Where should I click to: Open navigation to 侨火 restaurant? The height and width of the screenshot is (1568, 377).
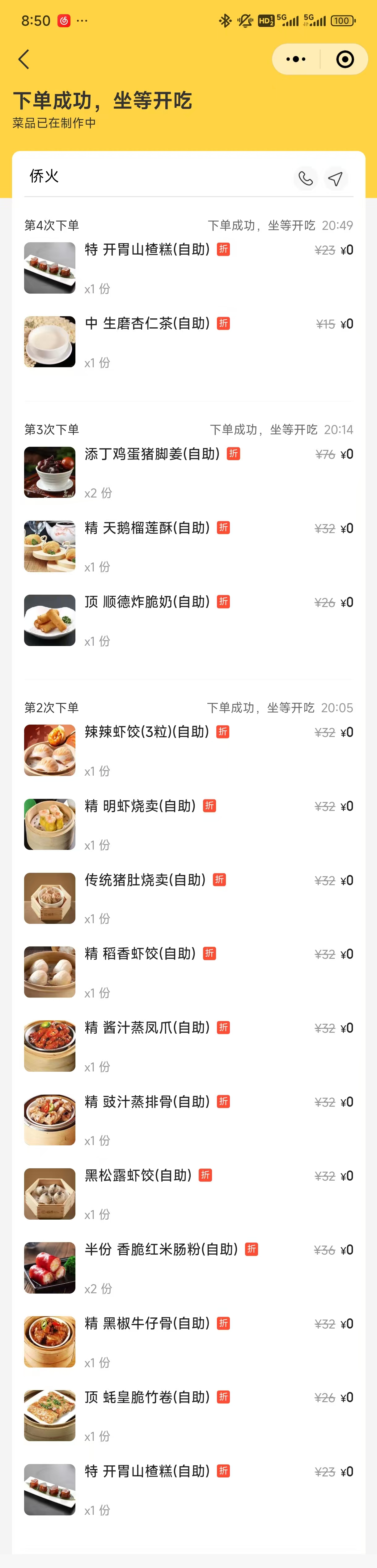pos(336,178)
